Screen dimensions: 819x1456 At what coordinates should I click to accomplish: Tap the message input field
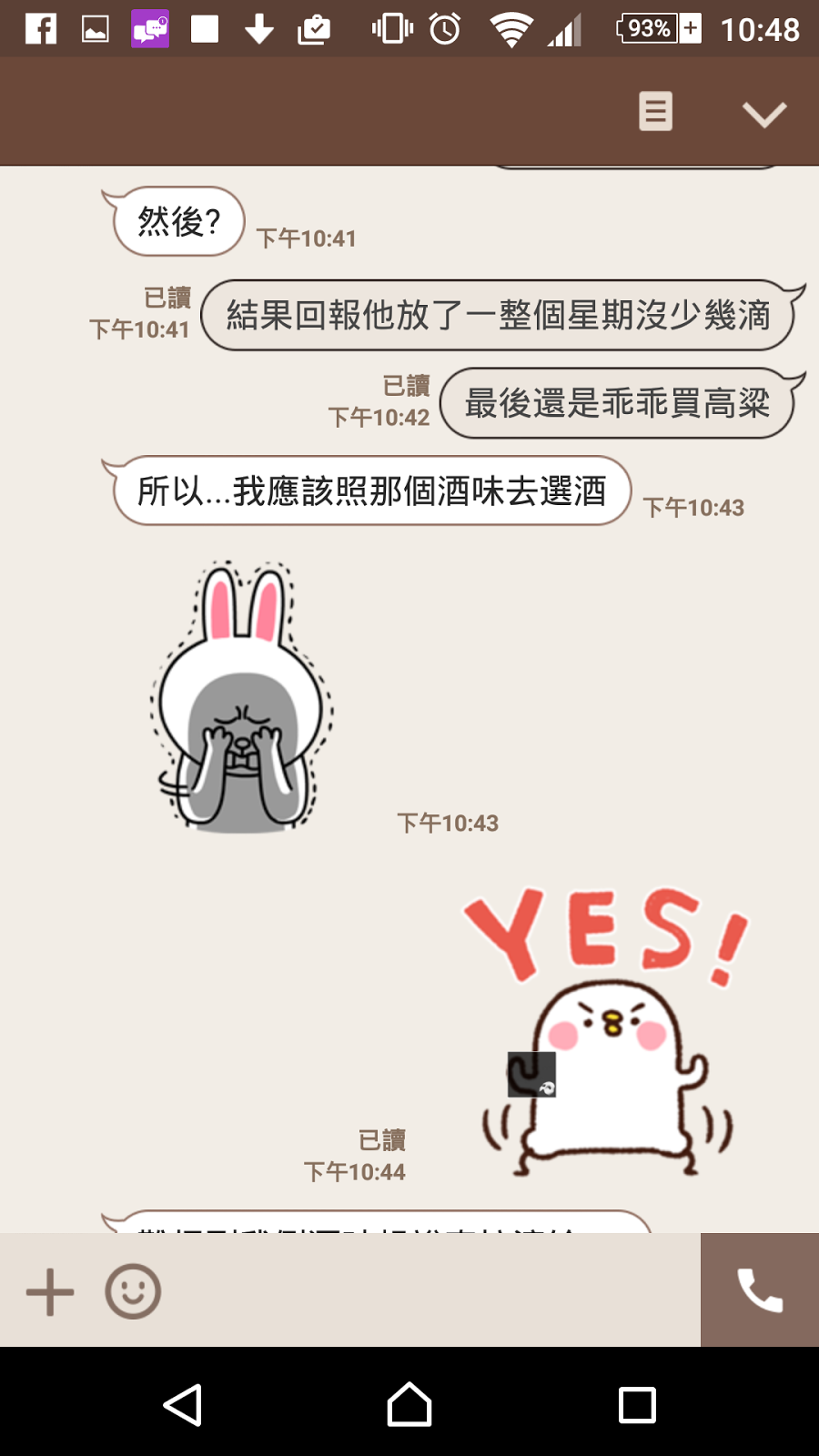(428, 1291)
